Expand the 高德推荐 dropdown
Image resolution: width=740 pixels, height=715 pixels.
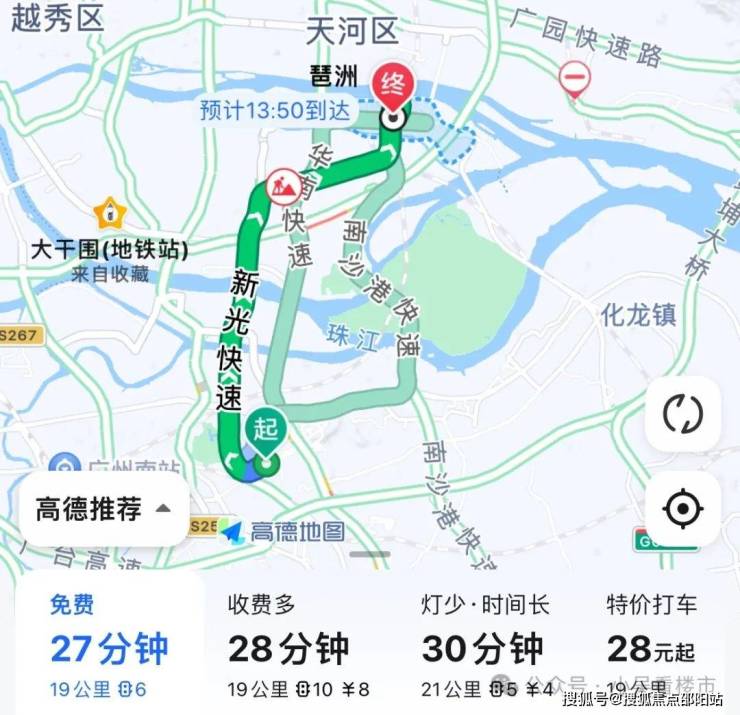click(x=104, y=509)
